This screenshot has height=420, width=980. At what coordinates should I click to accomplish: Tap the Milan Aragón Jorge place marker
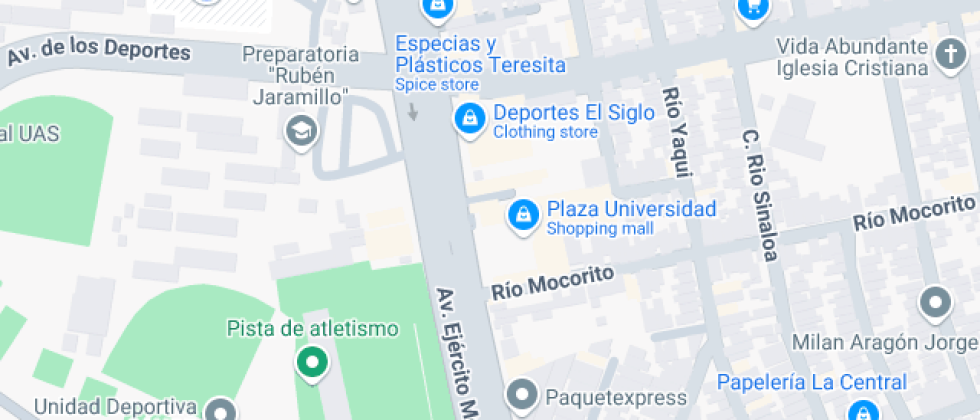(936, 304)
